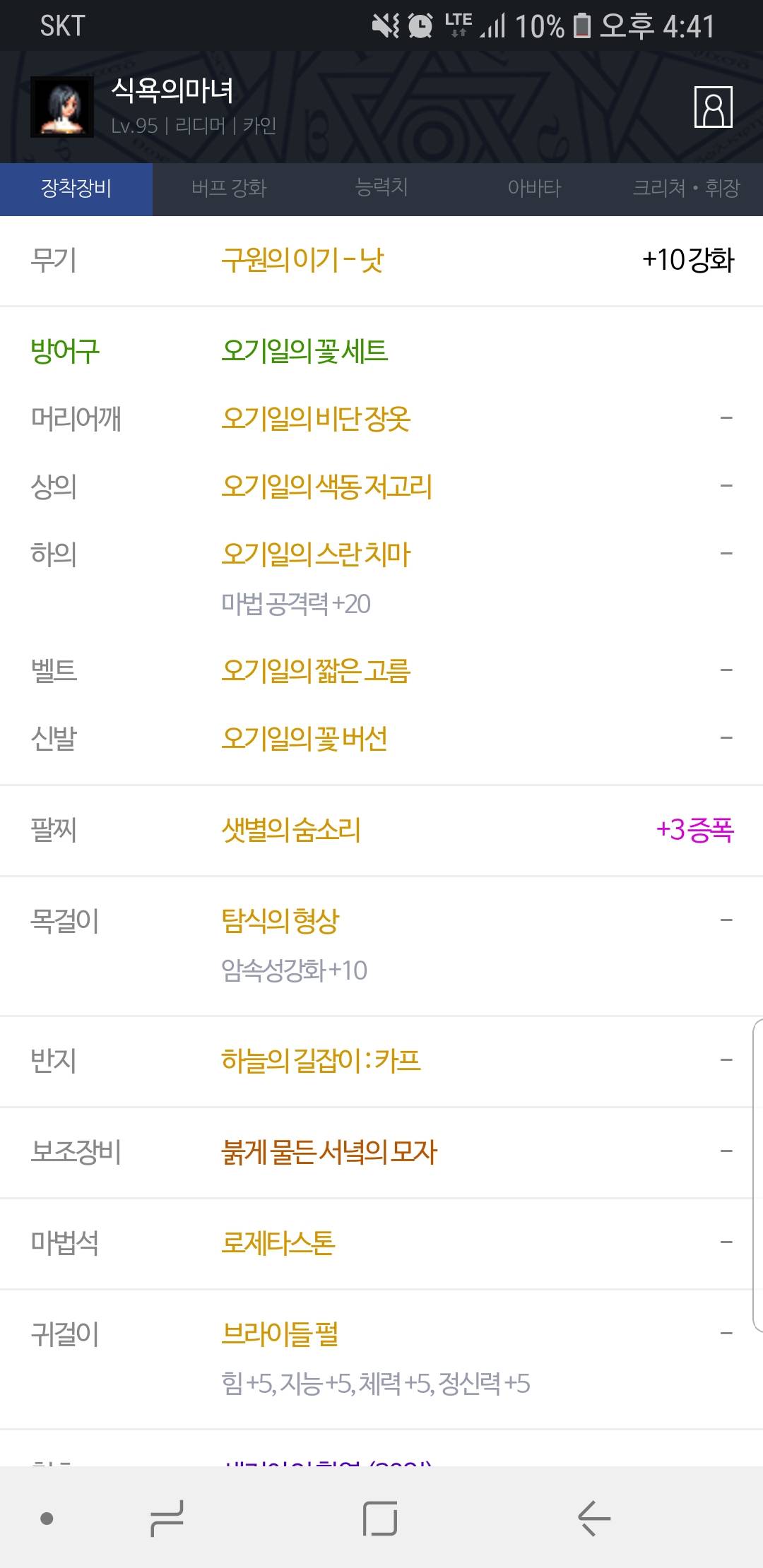Switch to the 크리쳐·휘장 tab
Image resolution: width=763 pixels, height=1568 pixels.
(687, 189)
